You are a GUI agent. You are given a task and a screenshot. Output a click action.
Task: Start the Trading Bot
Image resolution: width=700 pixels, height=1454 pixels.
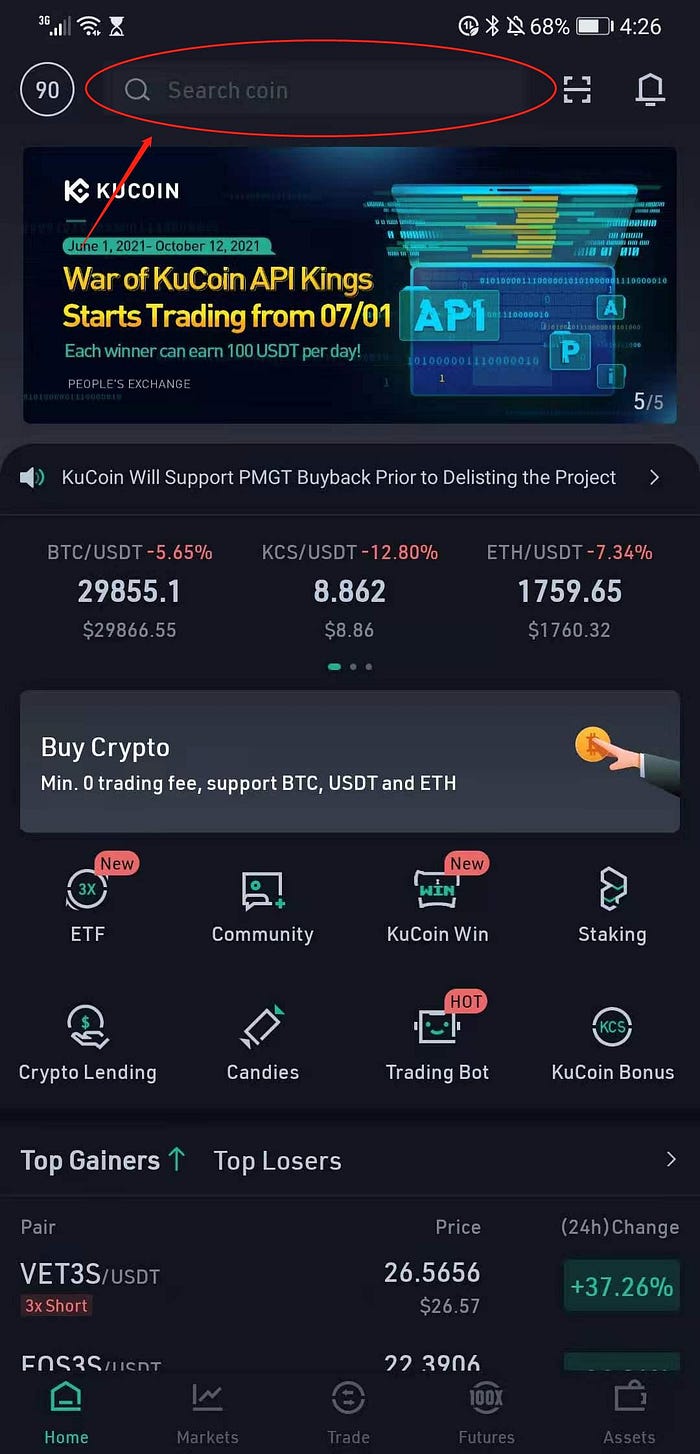pos(437,1042)
